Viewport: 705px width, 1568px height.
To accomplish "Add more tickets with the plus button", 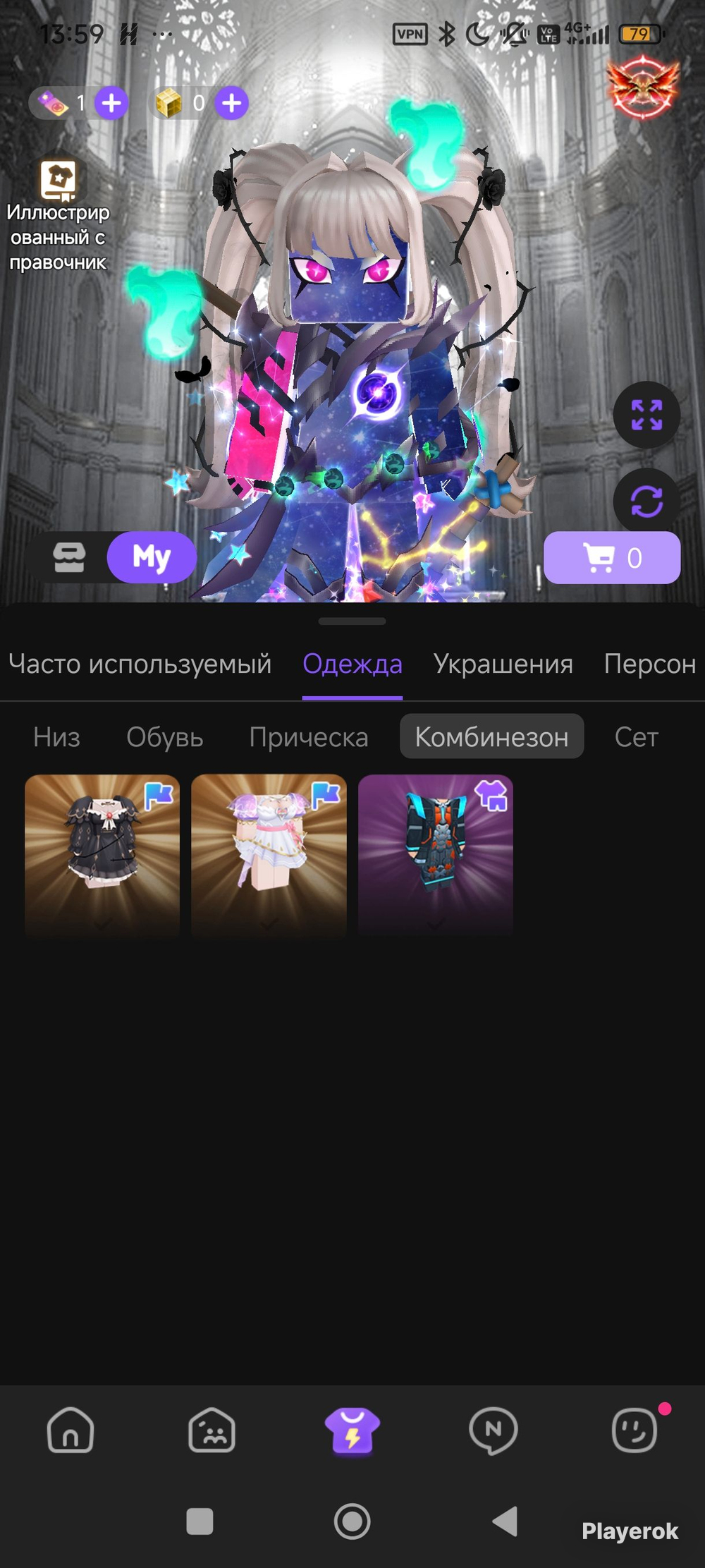I will pos(111,104).
